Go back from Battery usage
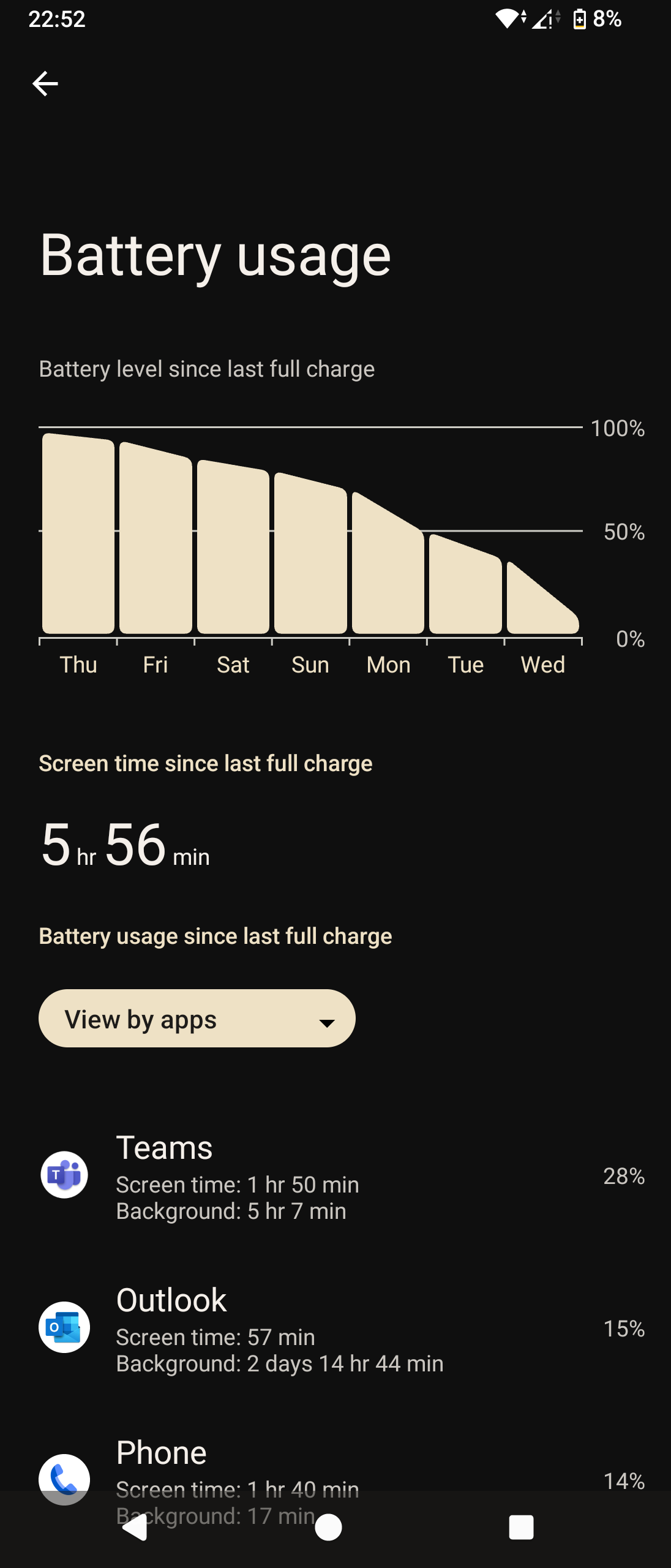 45,83
